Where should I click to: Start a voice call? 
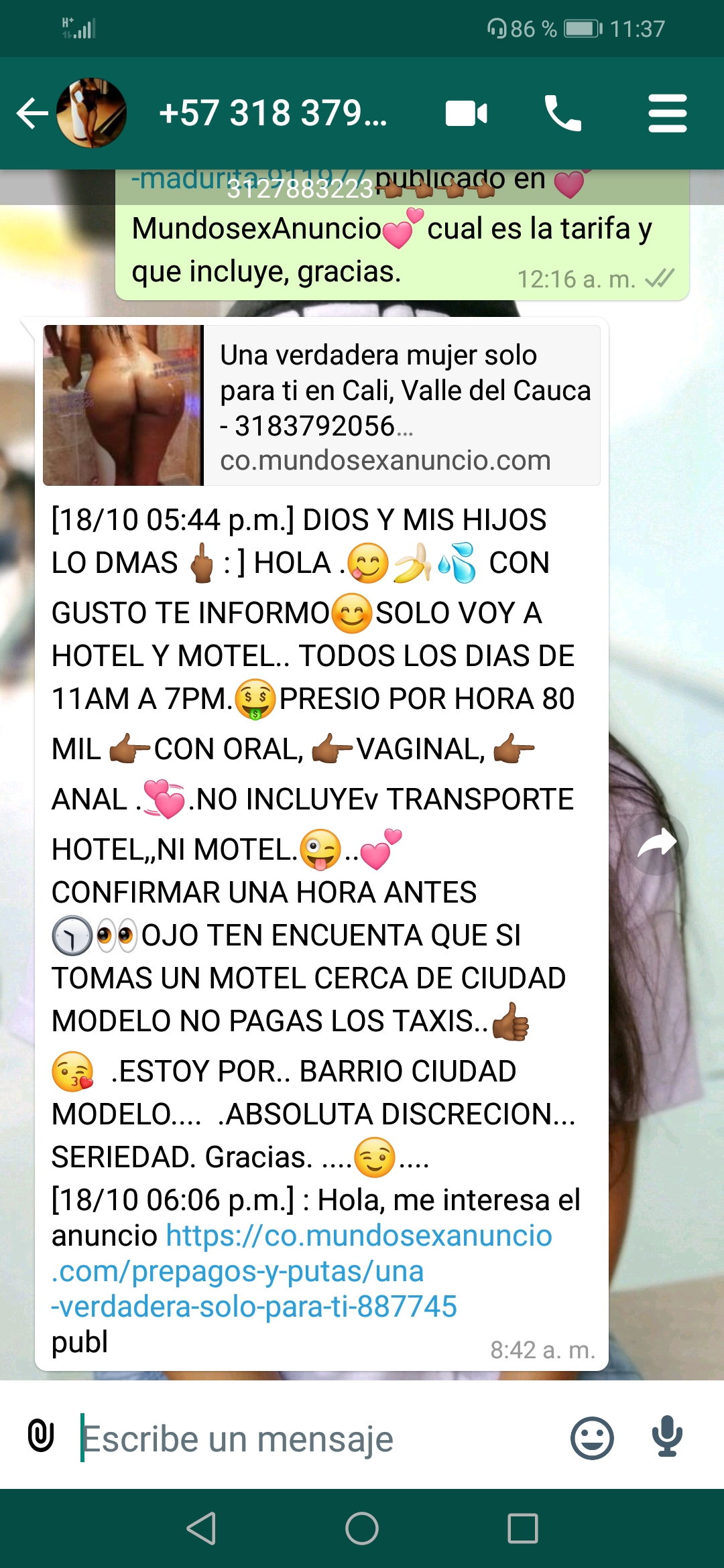pos(562,113)
